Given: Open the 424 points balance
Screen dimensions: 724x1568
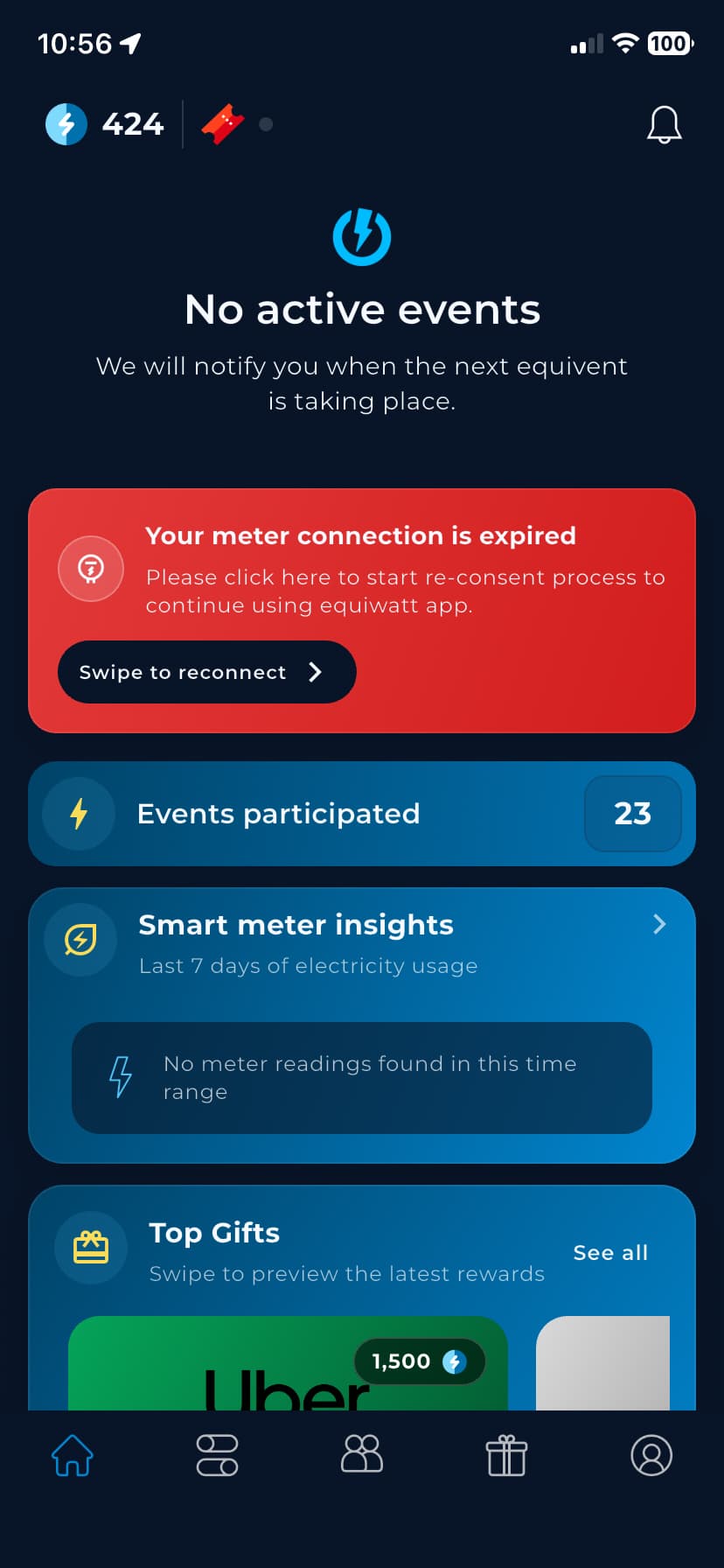Looking at the screenshot, I should (x=106, y=124).
